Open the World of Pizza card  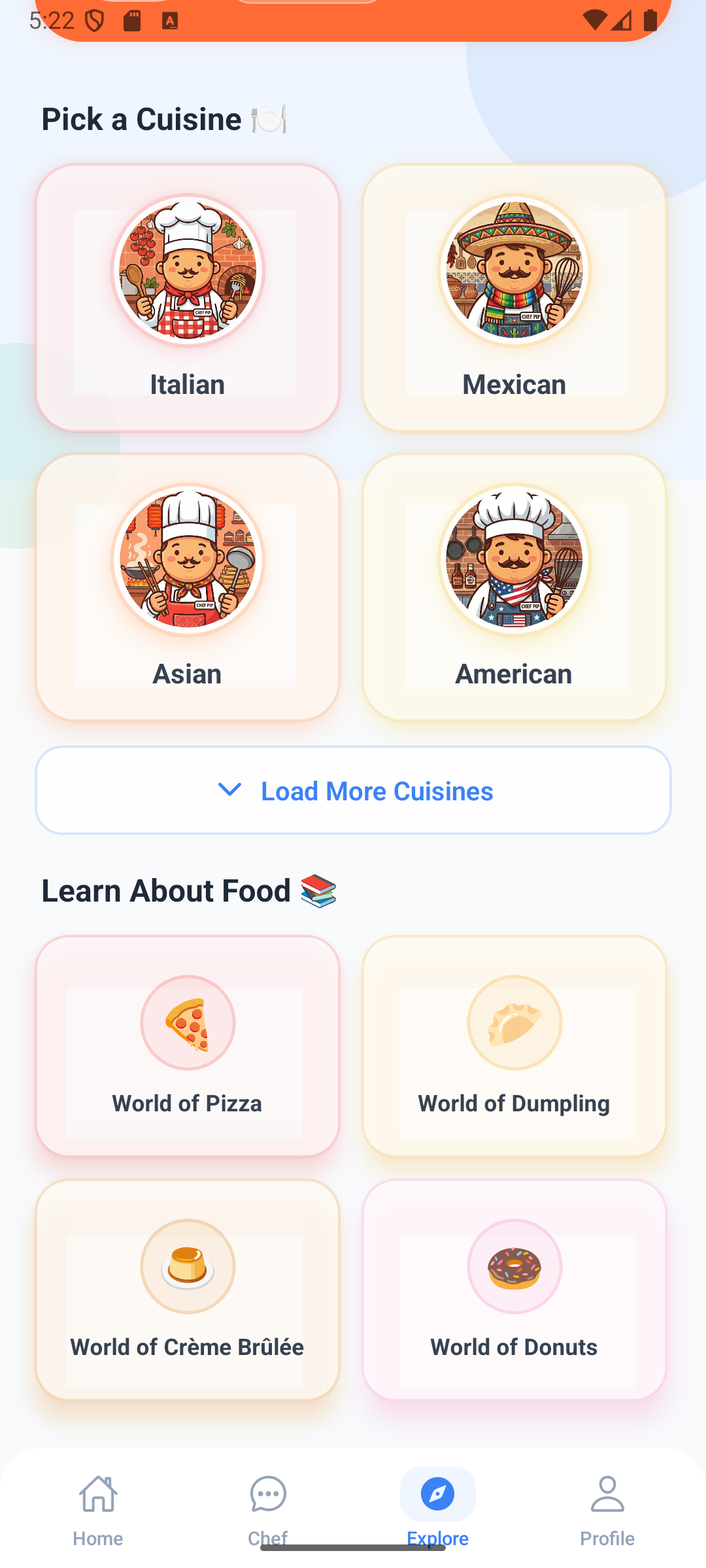pos(188,1045)
